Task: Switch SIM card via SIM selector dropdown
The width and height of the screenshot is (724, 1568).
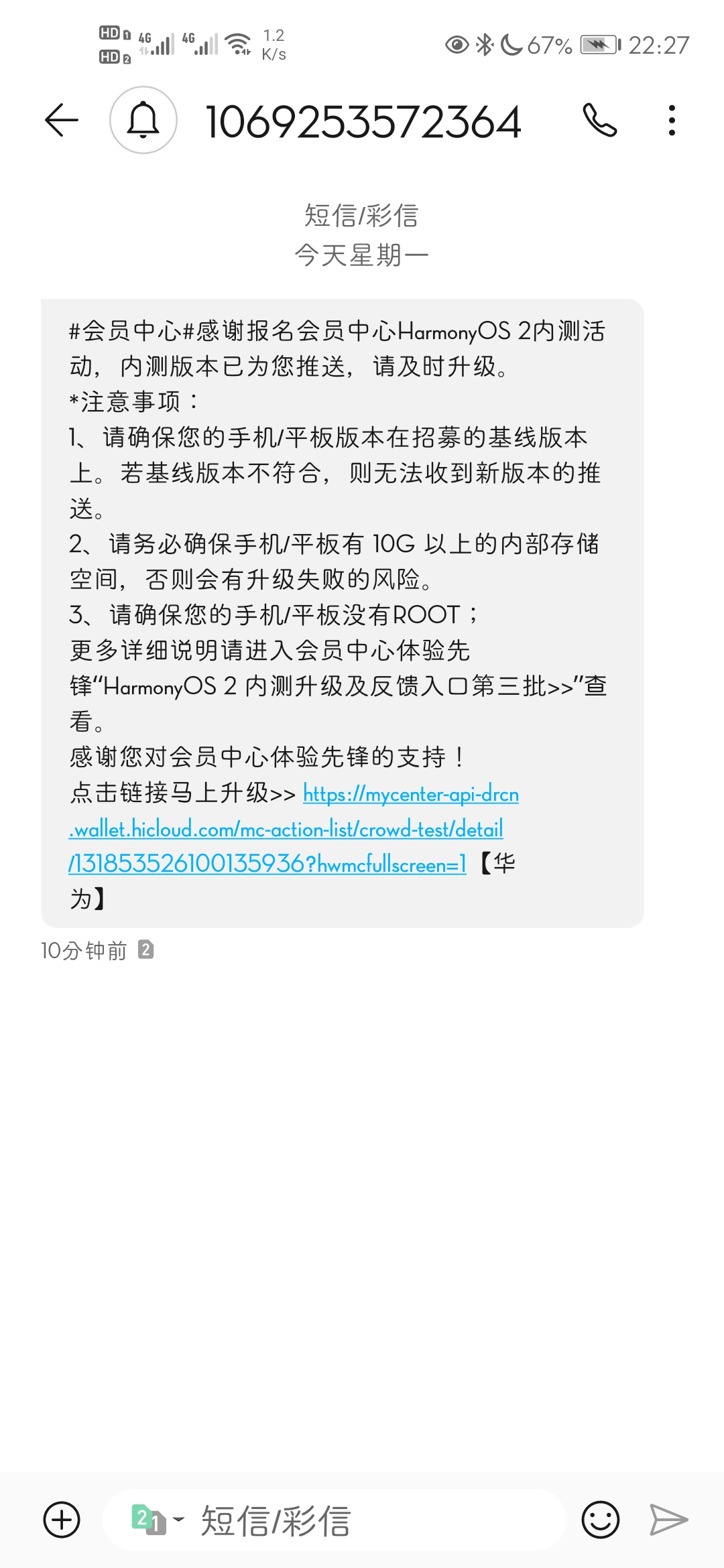Action: [158, 1520]
